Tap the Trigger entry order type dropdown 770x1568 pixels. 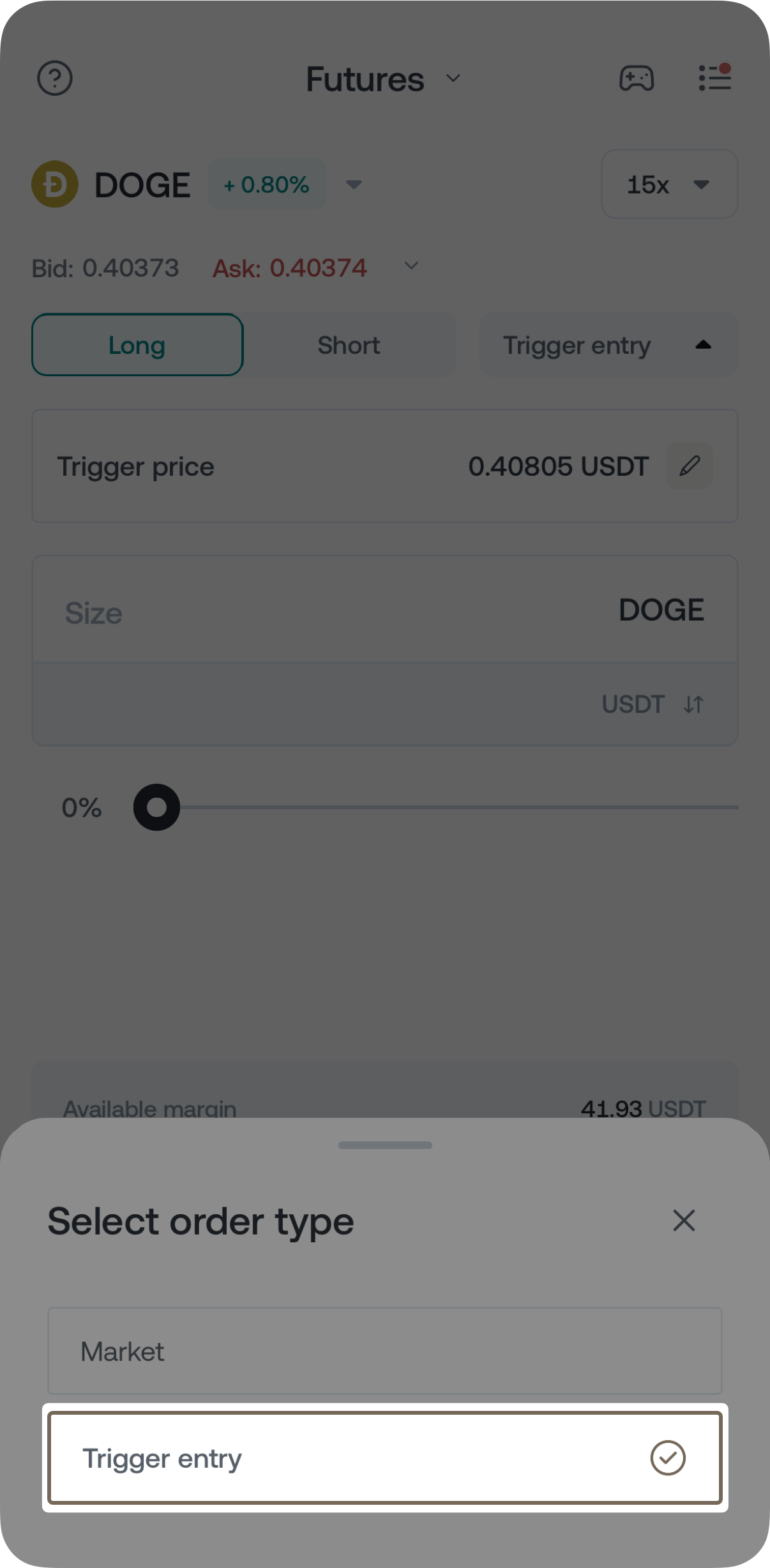pyautogui.click(x=608, y=346)
